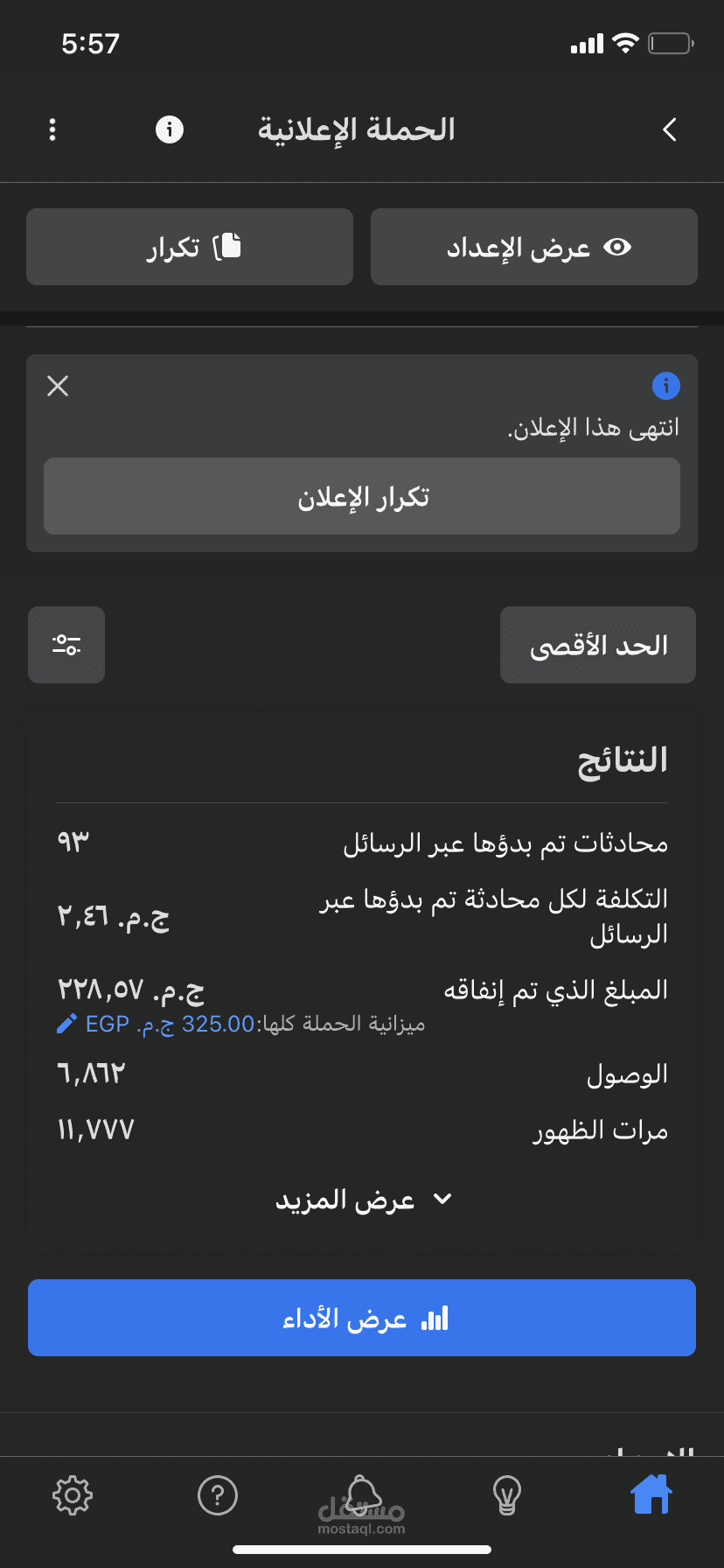Screen dimensions: 724x1568
Task: Tap عرض الأداء performance button
Action: pos(362,1318)
